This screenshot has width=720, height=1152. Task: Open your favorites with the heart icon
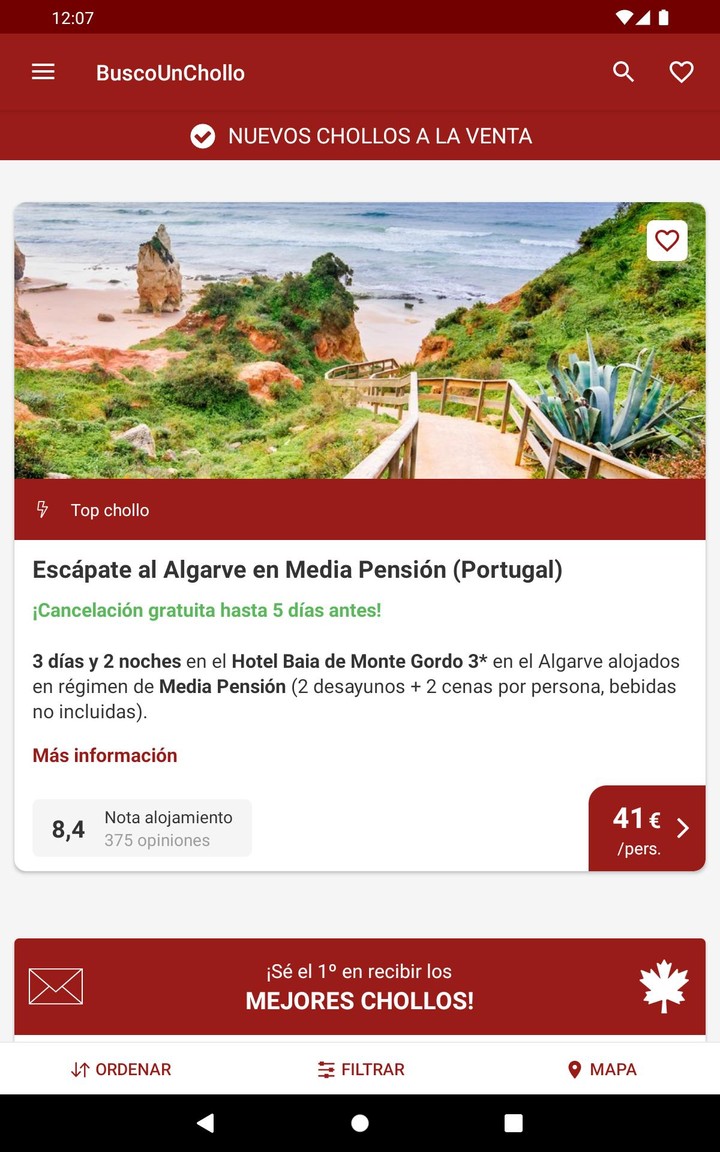tap(681, 71)
